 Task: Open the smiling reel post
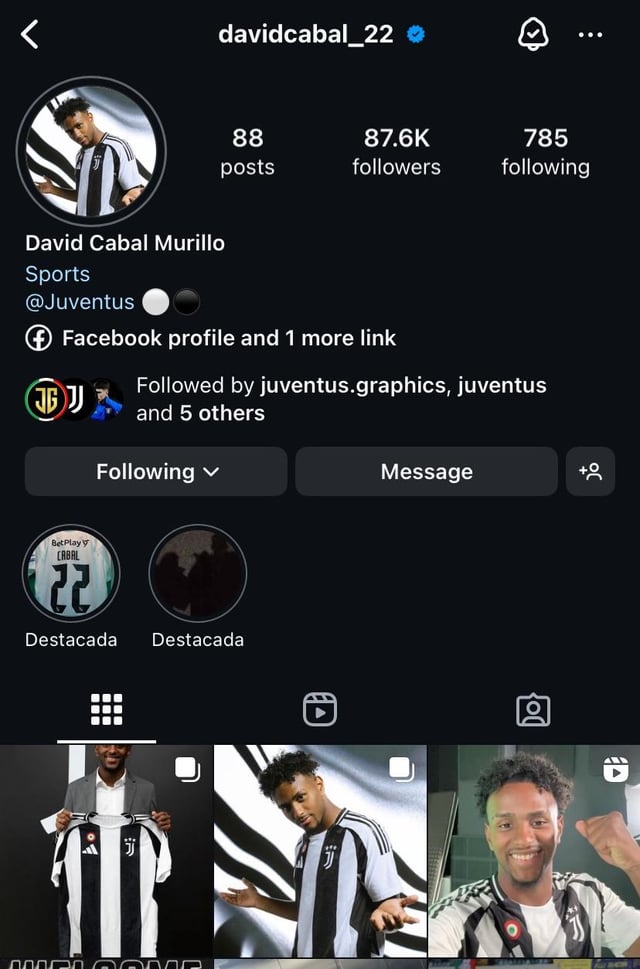pos(534,856)
